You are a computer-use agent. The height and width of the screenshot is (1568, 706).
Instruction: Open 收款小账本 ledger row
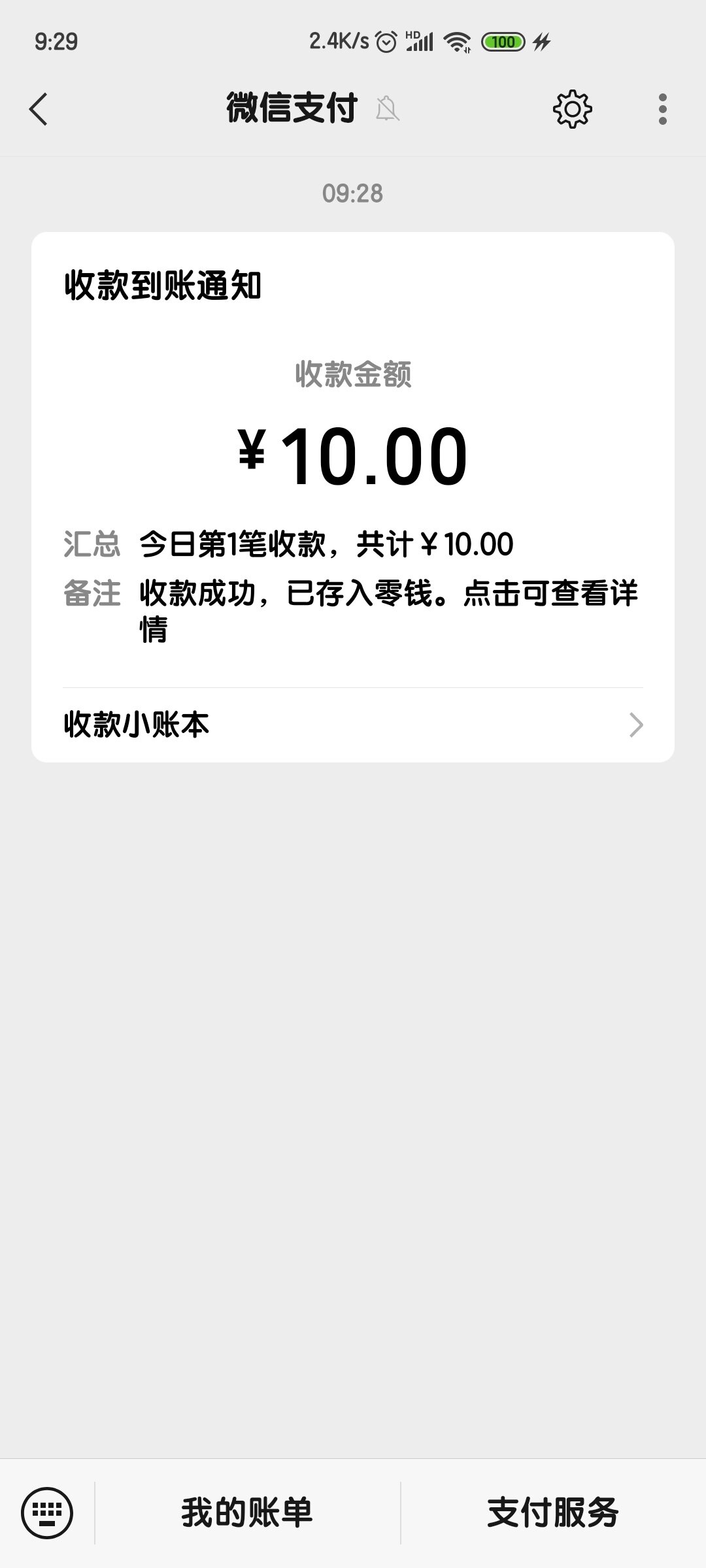click(353, 725)
